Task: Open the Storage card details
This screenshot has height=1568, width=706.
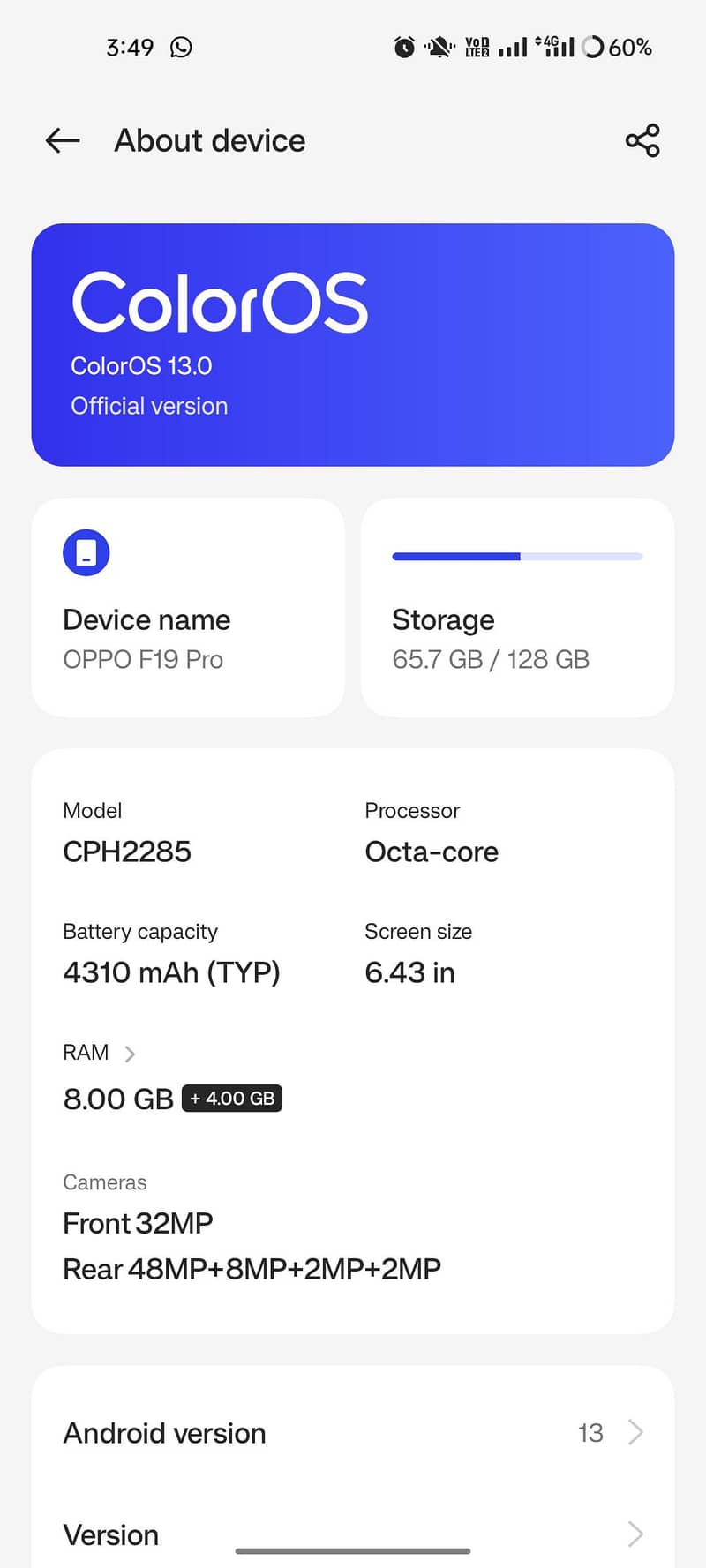Action: click(x=517, y=607)
